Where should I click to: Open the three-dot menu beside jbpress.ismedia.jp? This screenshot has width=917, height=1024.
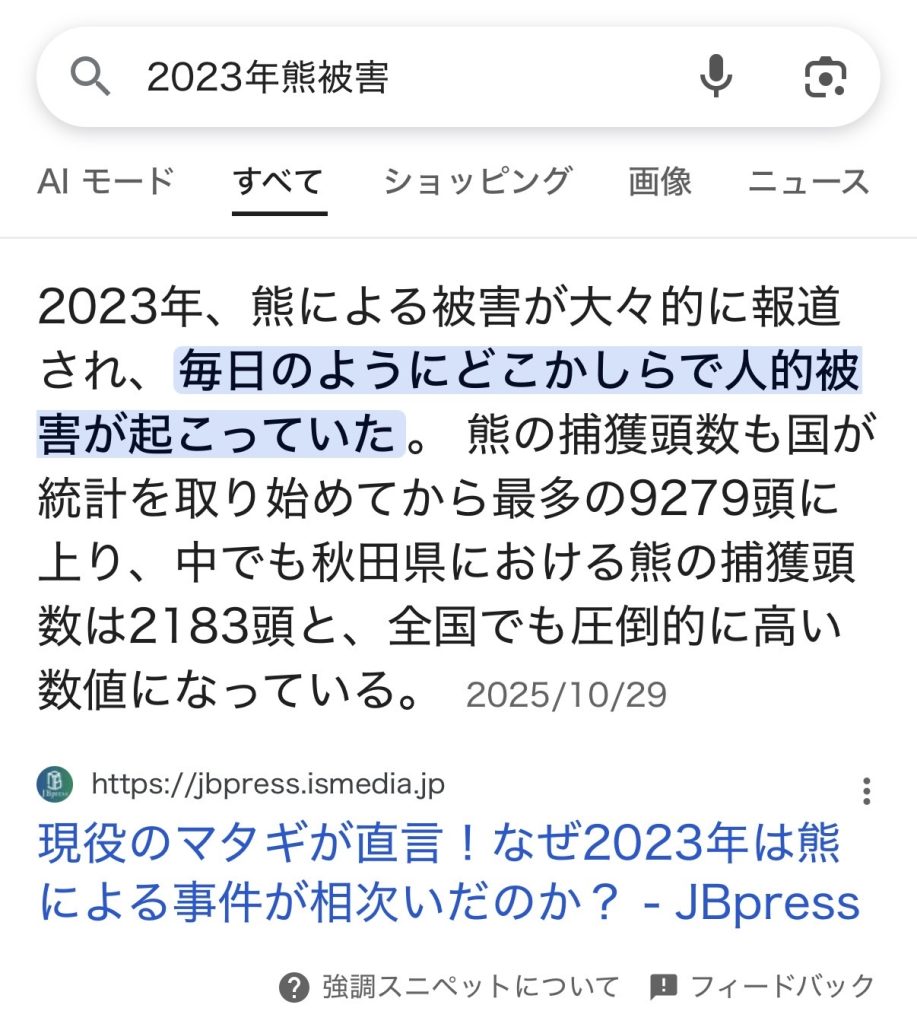point(866,790)
